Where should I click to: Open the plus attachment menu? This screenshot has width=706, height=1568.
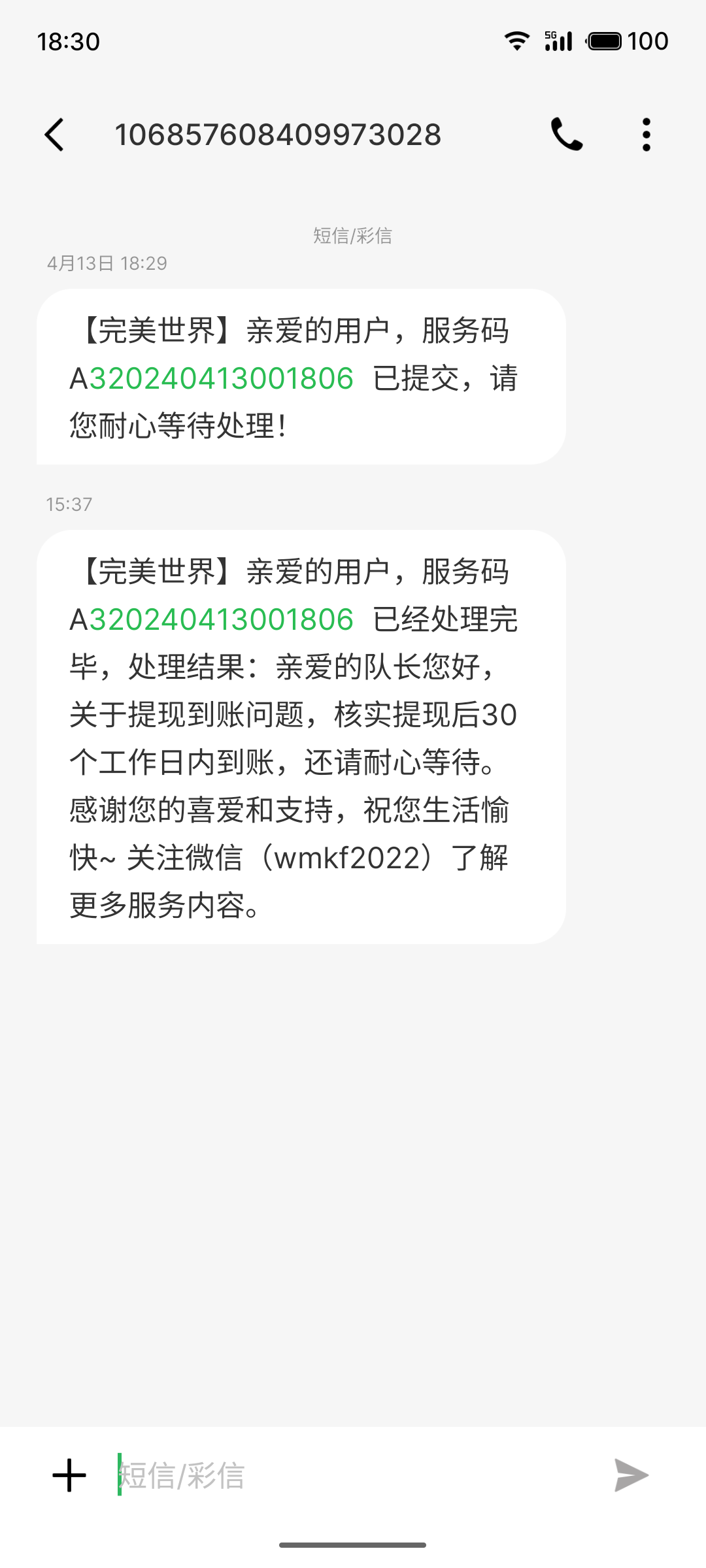tap(69, 1475)
